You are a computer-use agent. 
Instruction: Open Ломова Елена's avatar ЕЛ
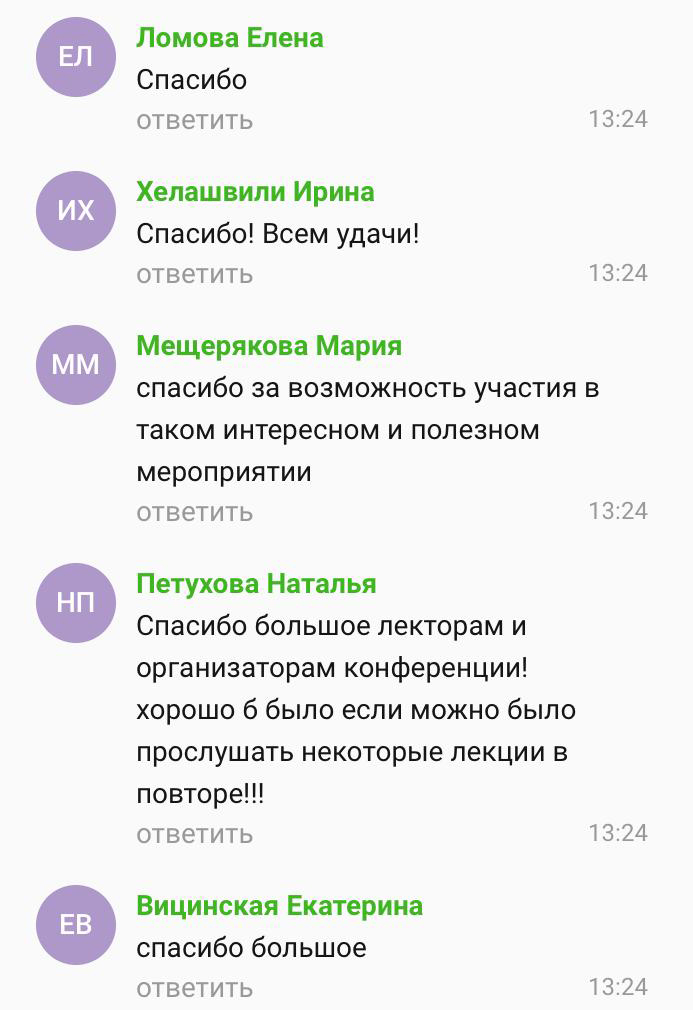(x=76, y=57)
